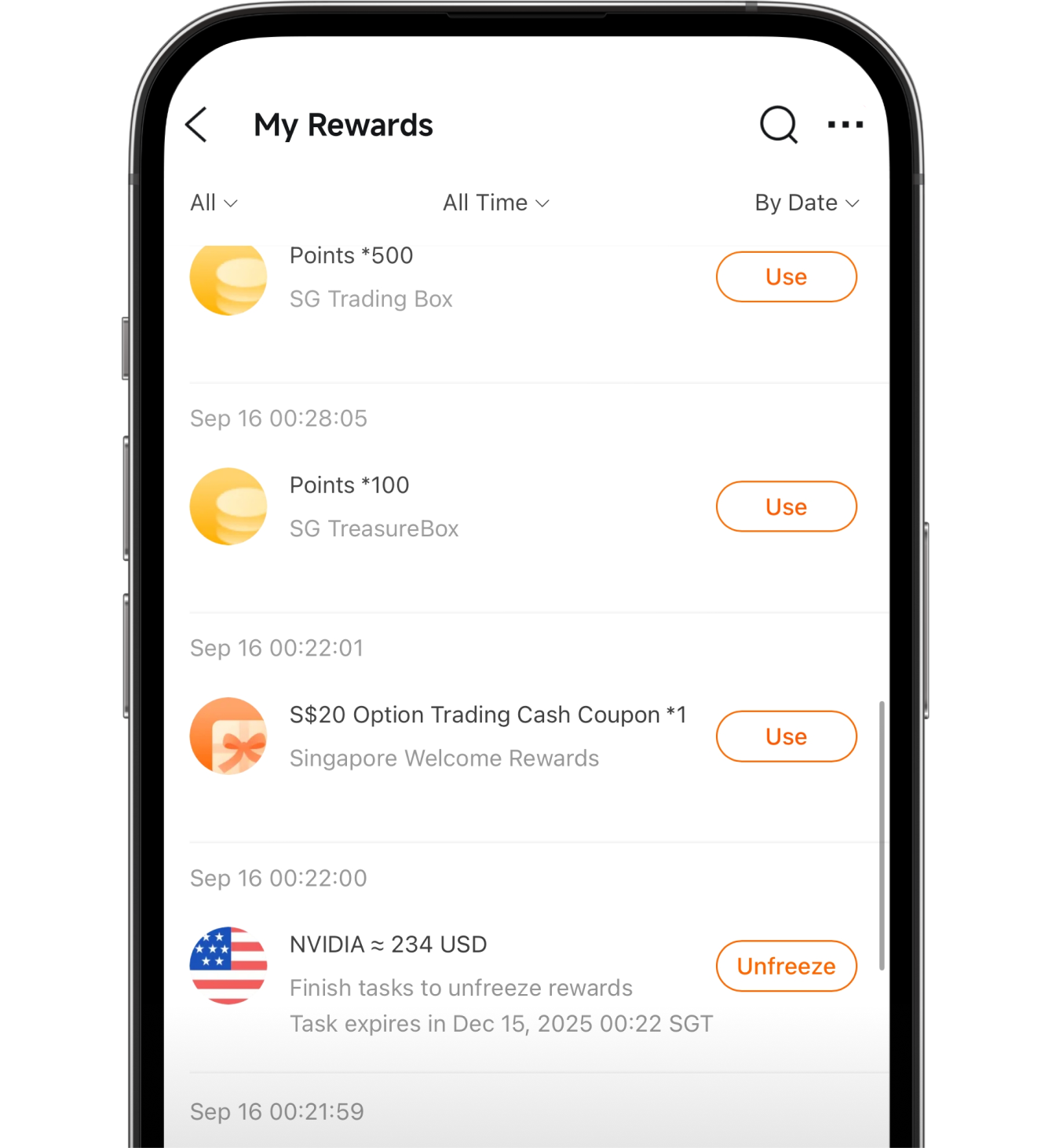Unfreeze the NVIDIA 234 USD reward
Screen dimensions: 1052x1148
pyautogui.click(x=786, y=966)
